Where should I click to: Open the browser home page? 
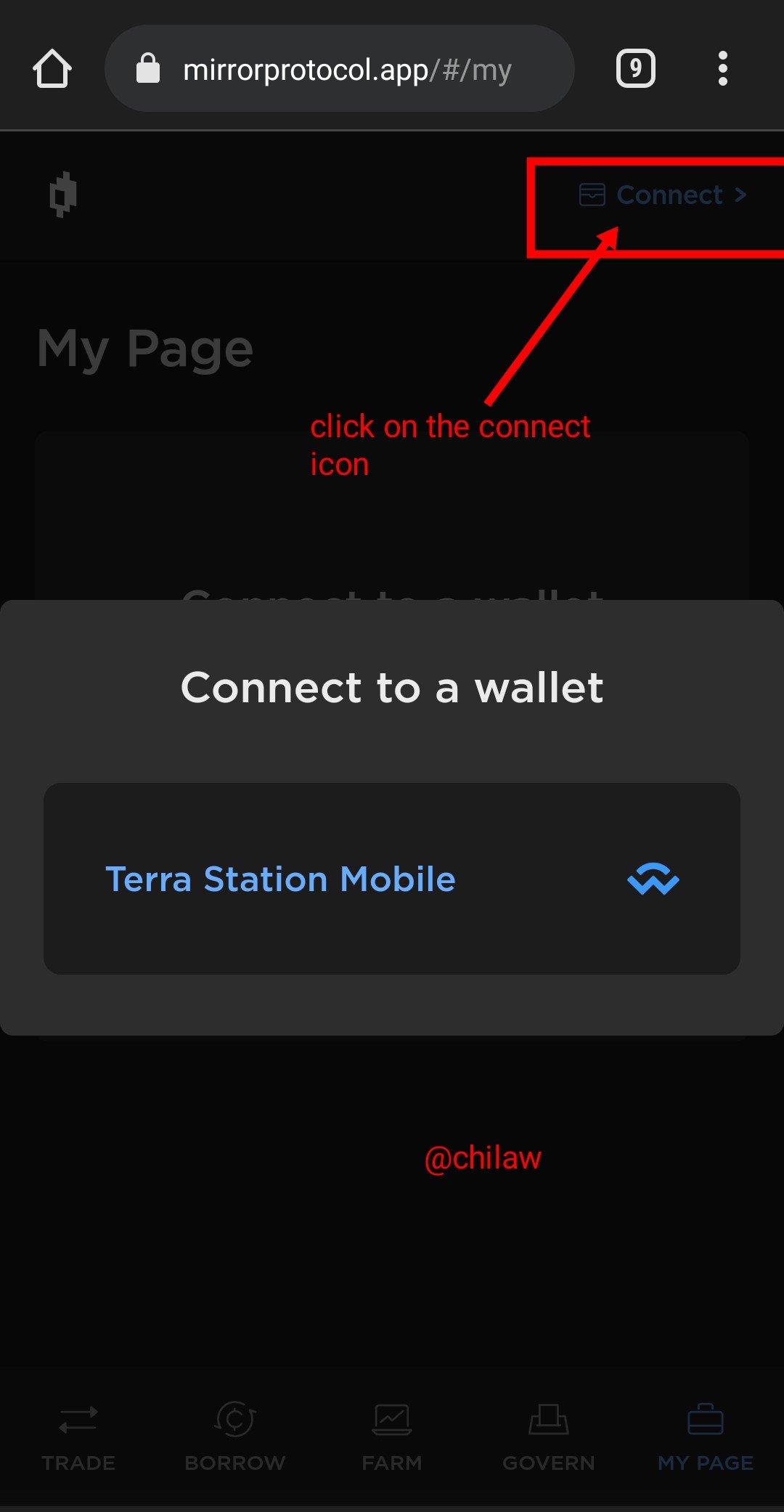click(52, 69)
